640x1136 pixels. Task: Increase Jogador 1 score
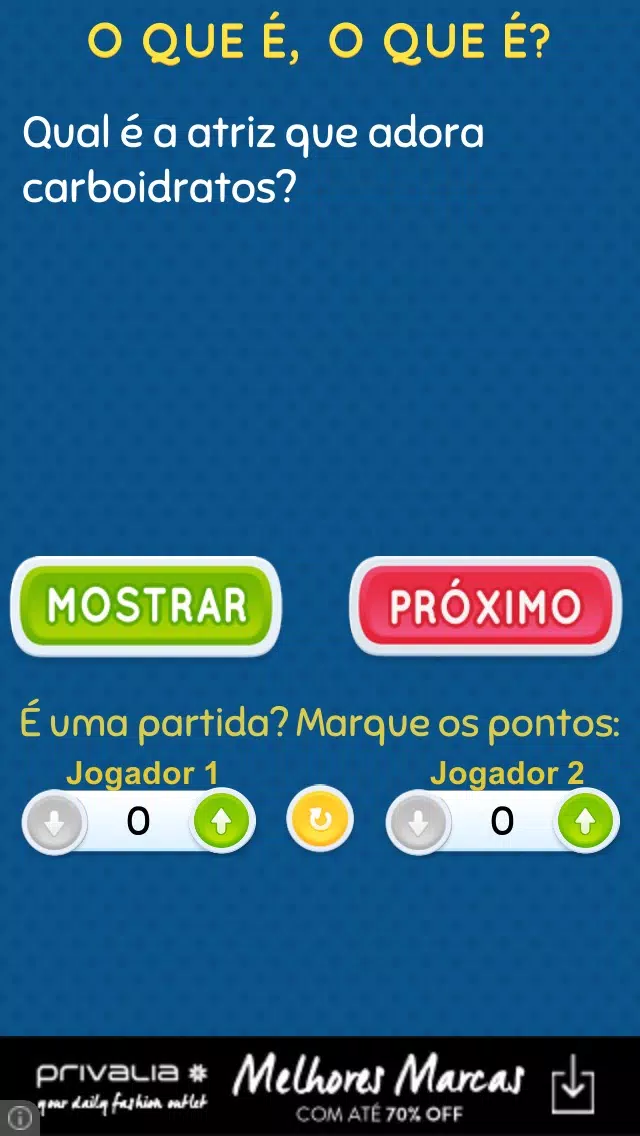pyautogui.click(x=221, y=822)
